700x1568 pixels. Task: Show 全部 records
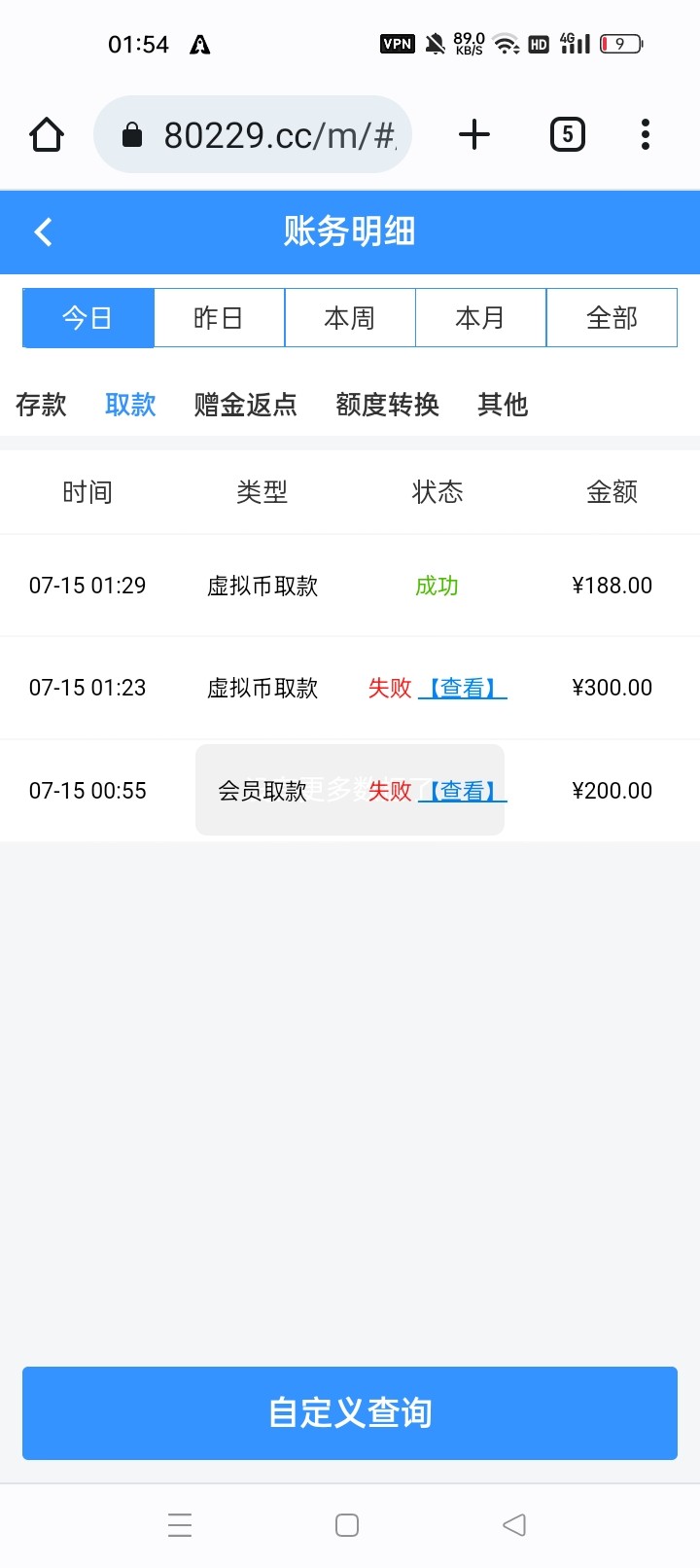(x=612, y=318)
